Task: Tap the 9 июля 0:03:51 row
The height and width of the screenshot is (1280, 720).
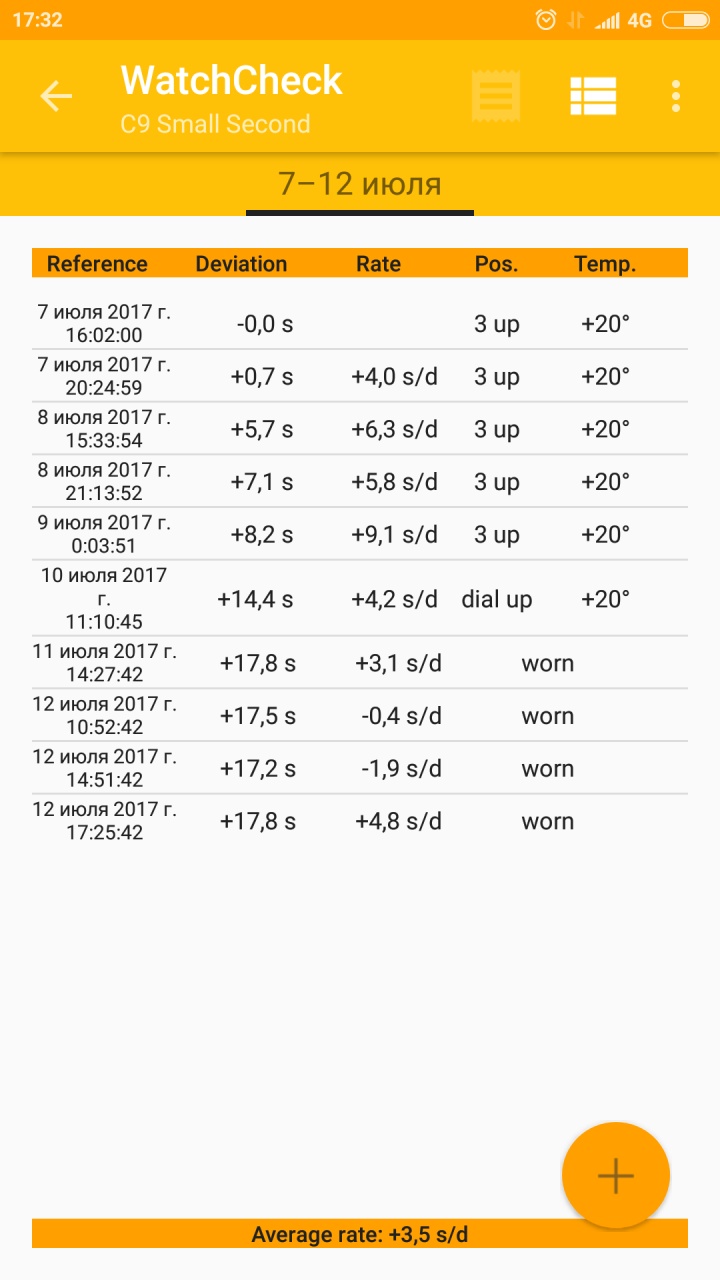Action: 360,534
